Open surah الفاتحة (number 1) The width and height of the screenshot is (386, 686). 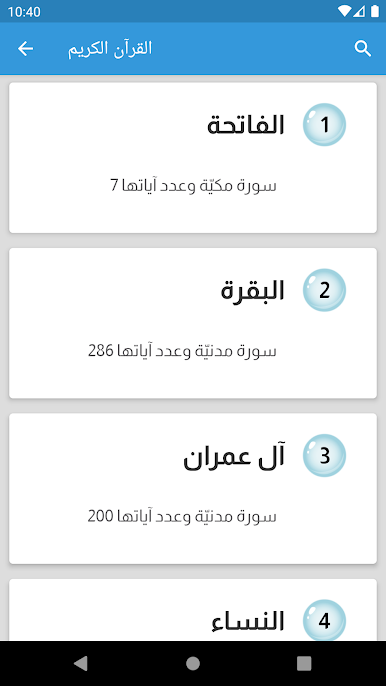point(193,158)
